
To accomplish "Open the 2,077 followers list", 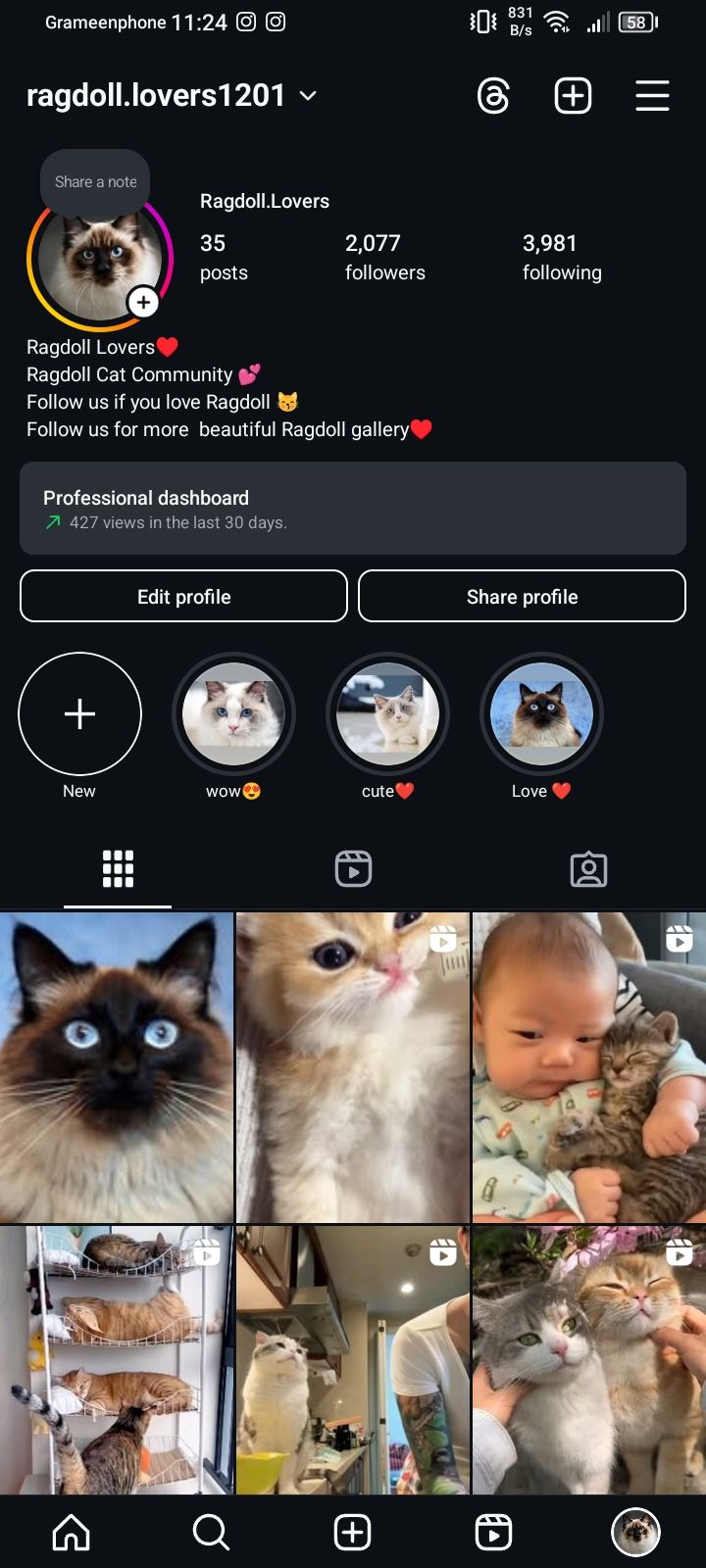I will tap(384, 257).
